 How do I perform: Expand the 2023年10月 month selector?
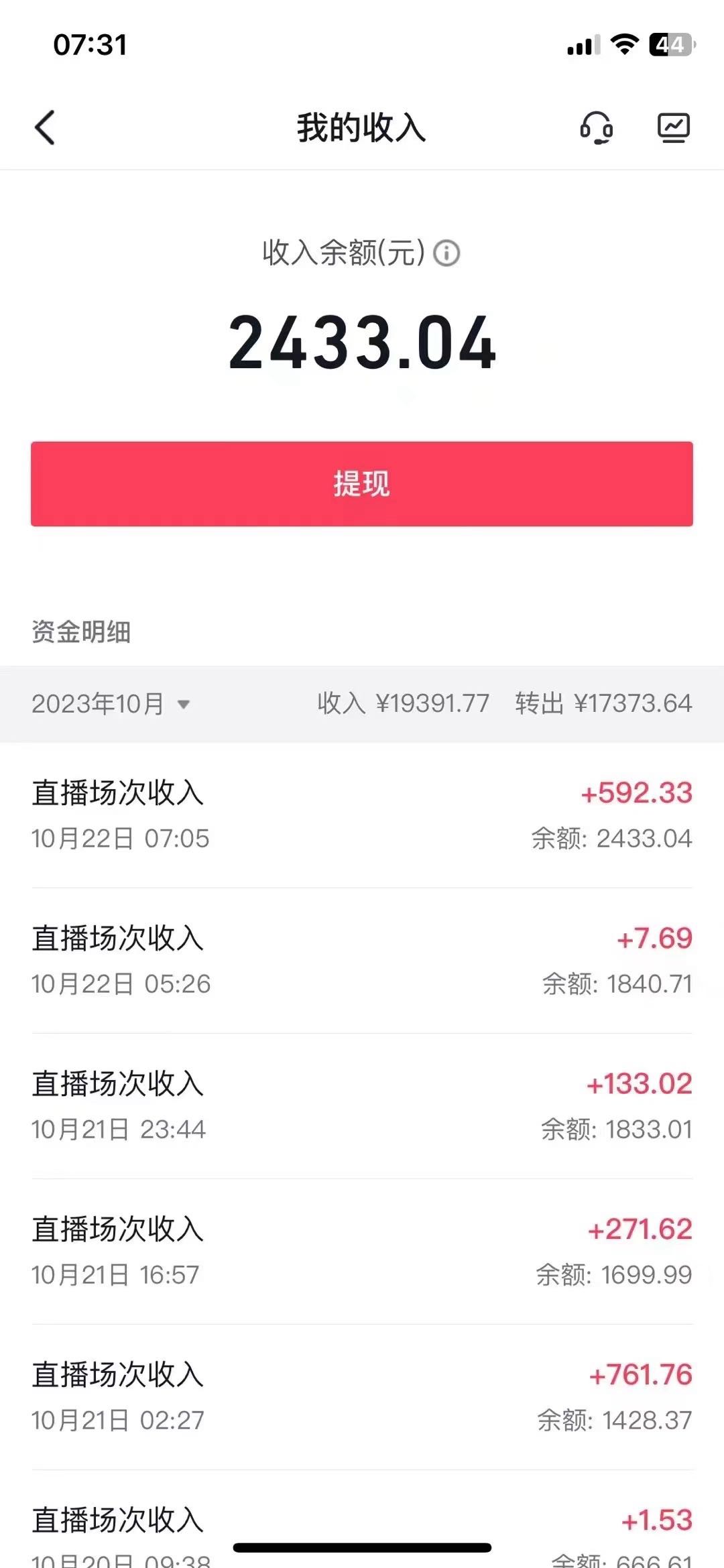click(x=111, y=704)
